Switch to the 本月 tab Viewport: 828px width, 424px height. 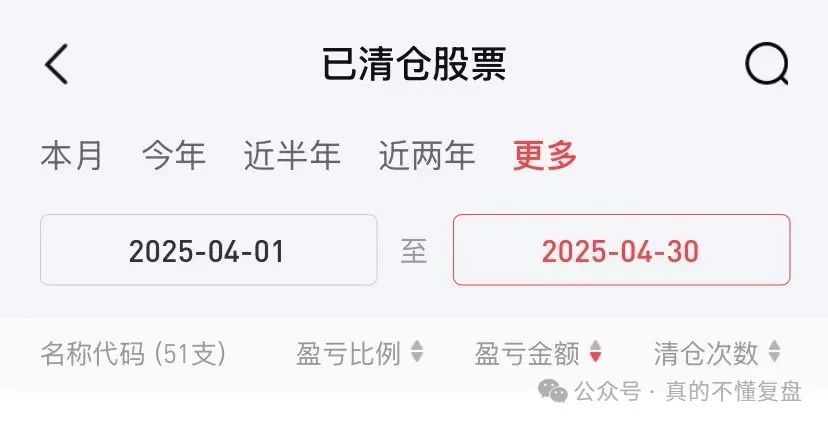click(x=72, y=155)
